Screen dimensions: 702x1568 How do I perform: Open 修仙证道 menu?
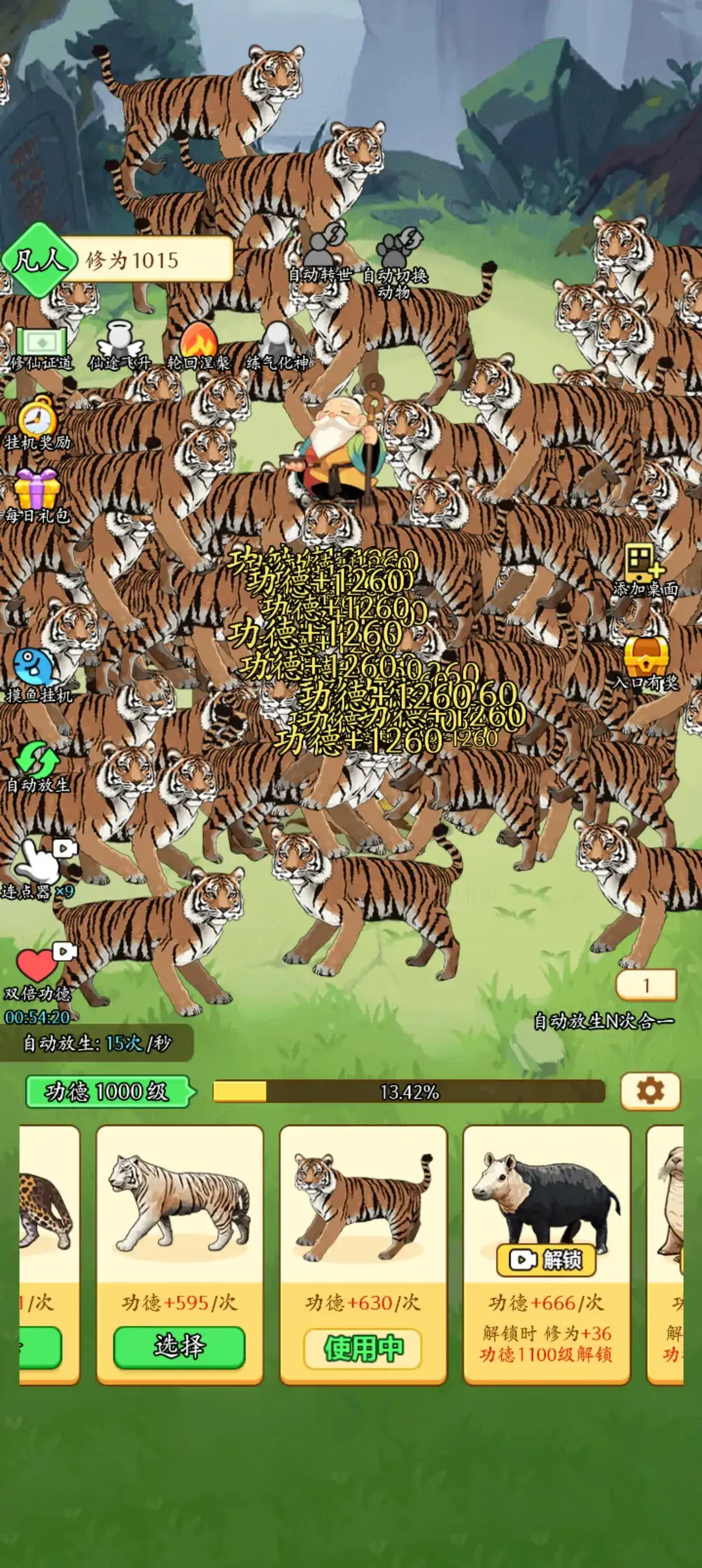[41, 347]
